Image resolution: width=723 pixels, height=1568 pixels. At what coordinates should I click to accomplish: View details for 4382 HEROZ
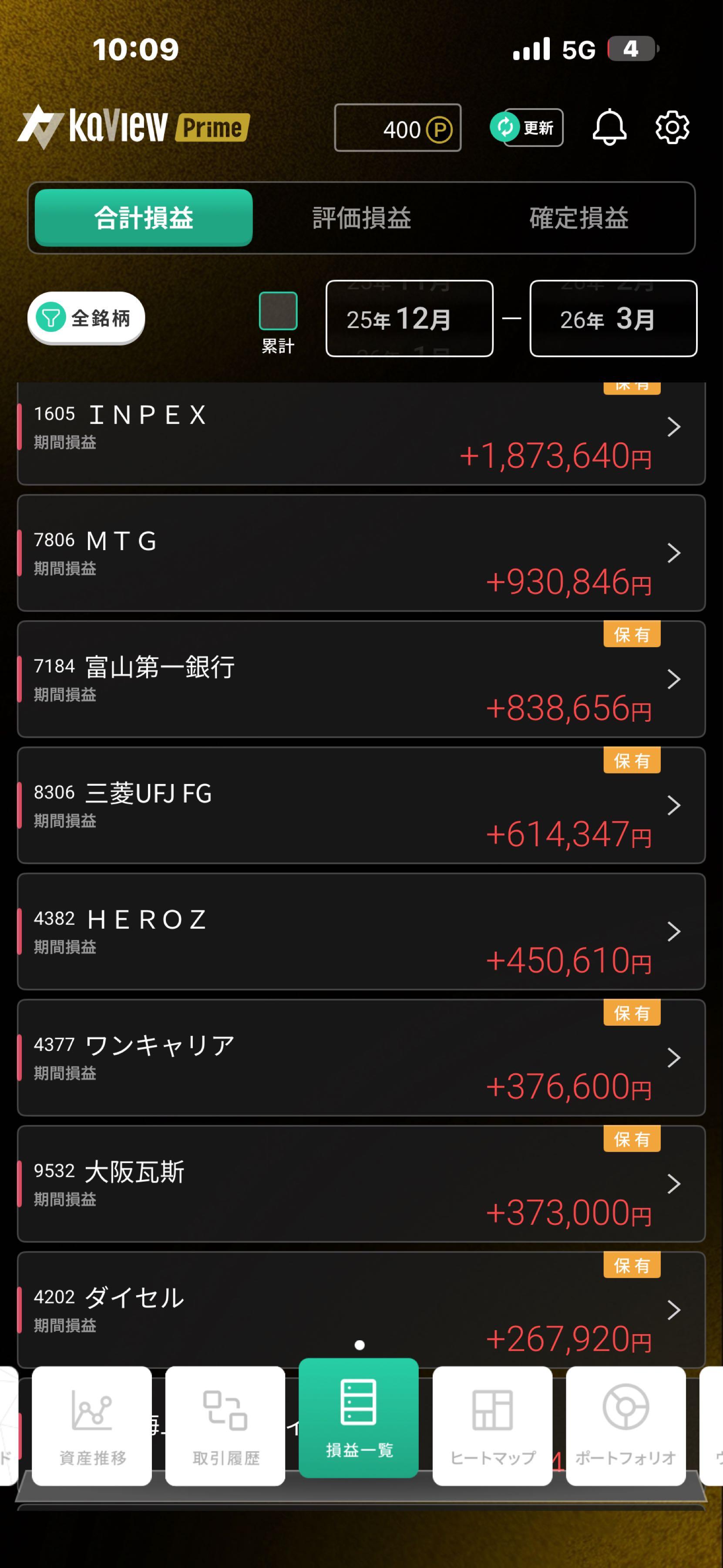point(361,931)
